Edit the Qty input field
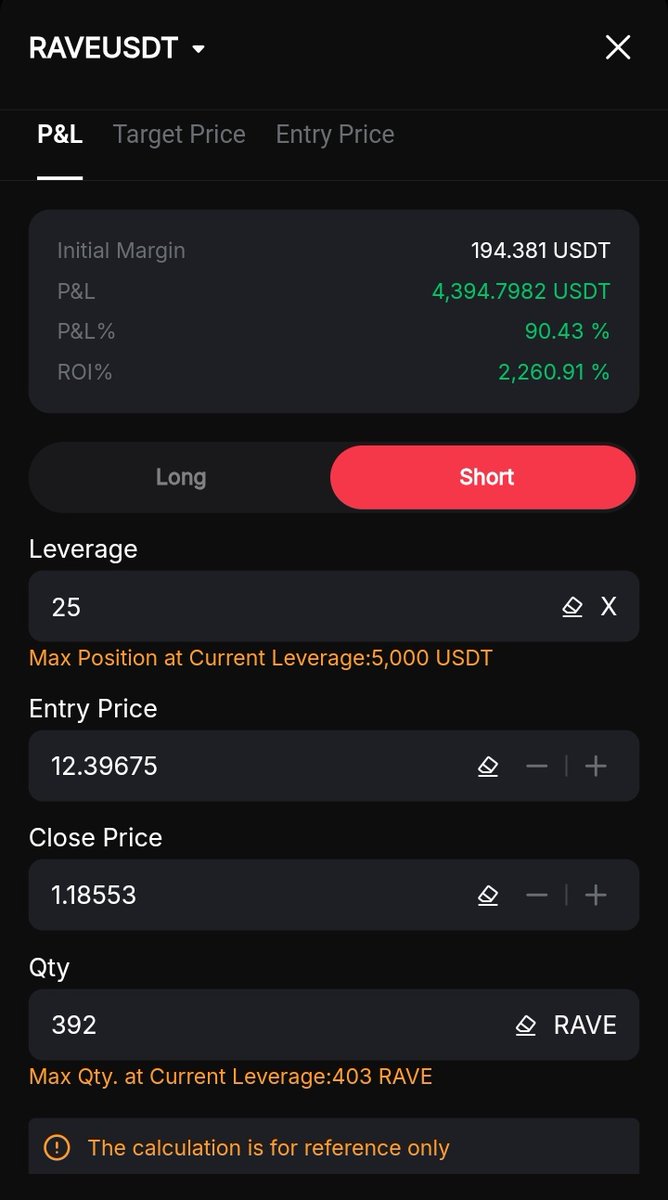The width and height of the screenshot is (668, 1200). pyautogui.click(x=260, y=1025)
